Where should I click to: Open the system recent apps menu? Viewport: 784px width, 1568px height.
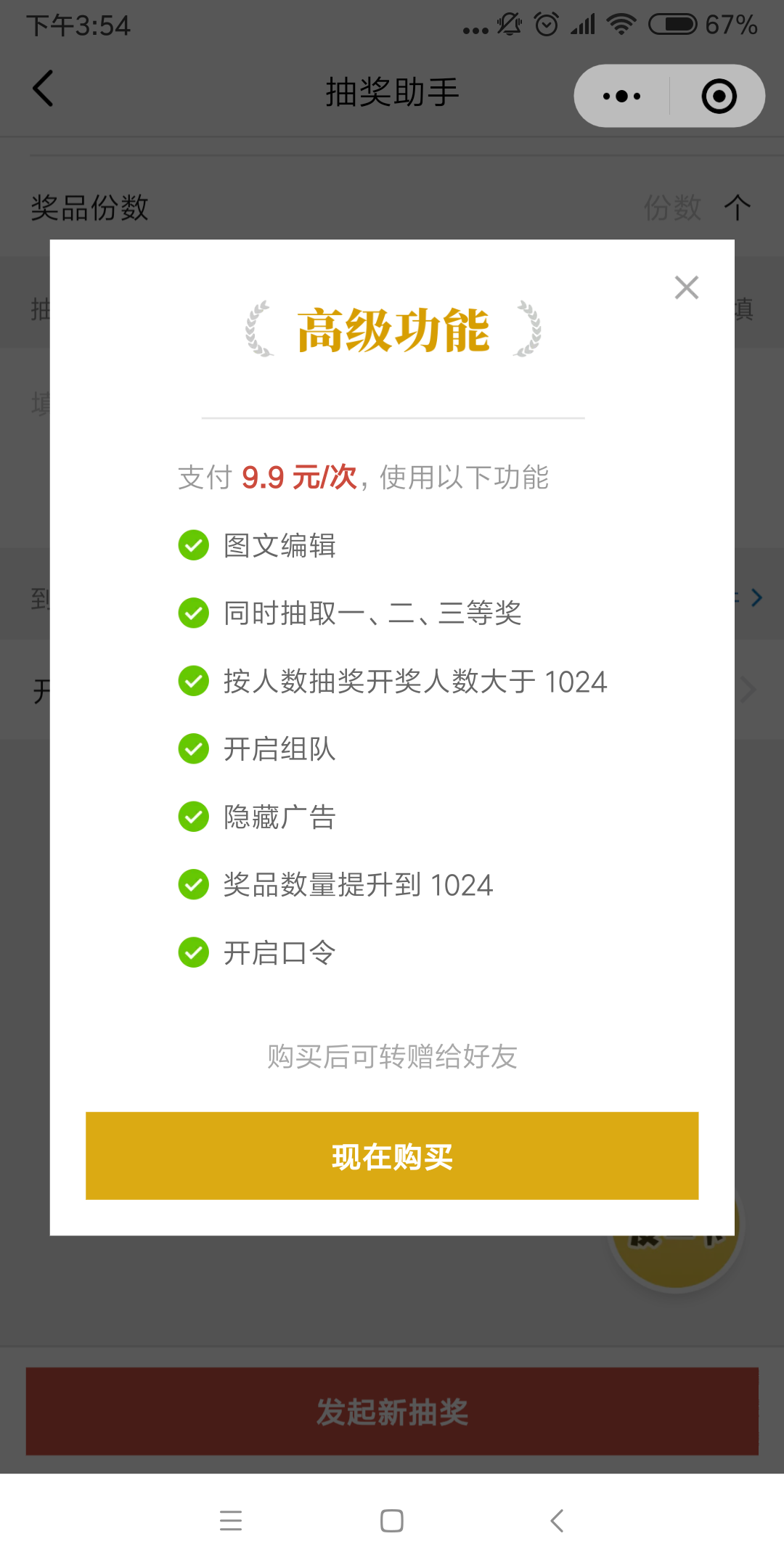coord(231,1521)
